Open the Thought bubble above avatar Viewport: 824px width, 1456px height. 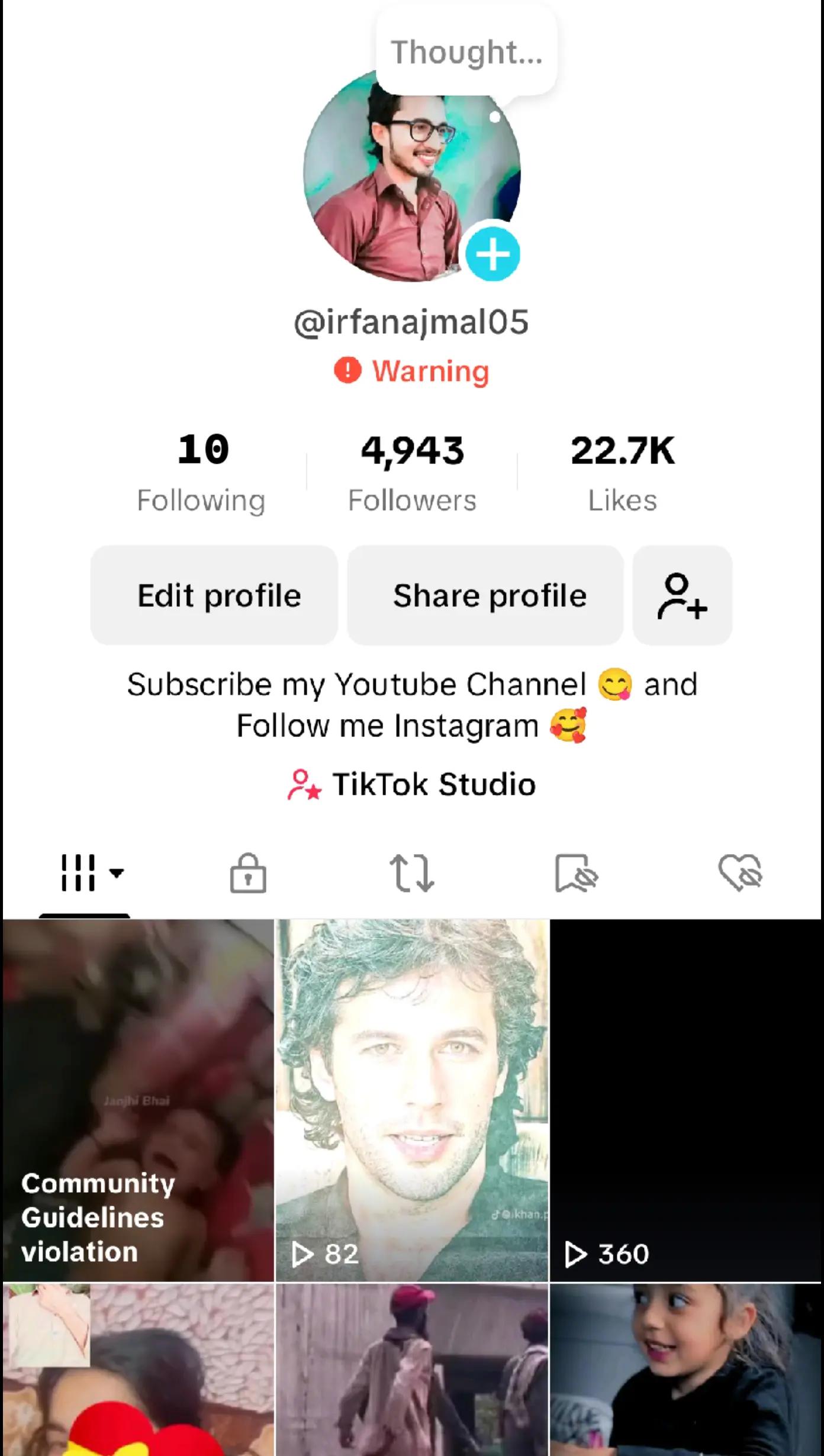click(x=466, y=52)
